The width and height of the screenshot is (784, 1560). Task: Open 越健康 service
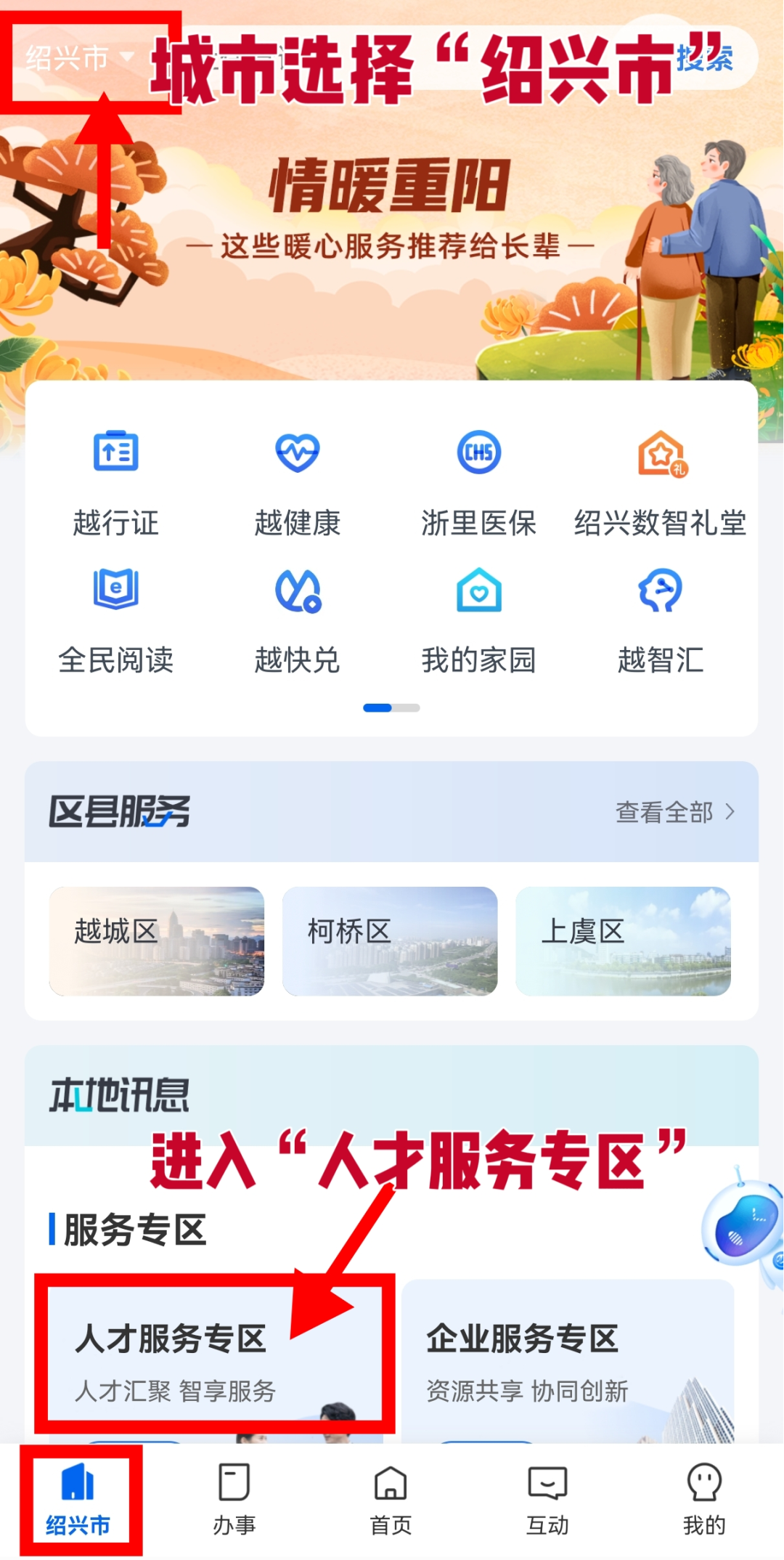point(298,479)
